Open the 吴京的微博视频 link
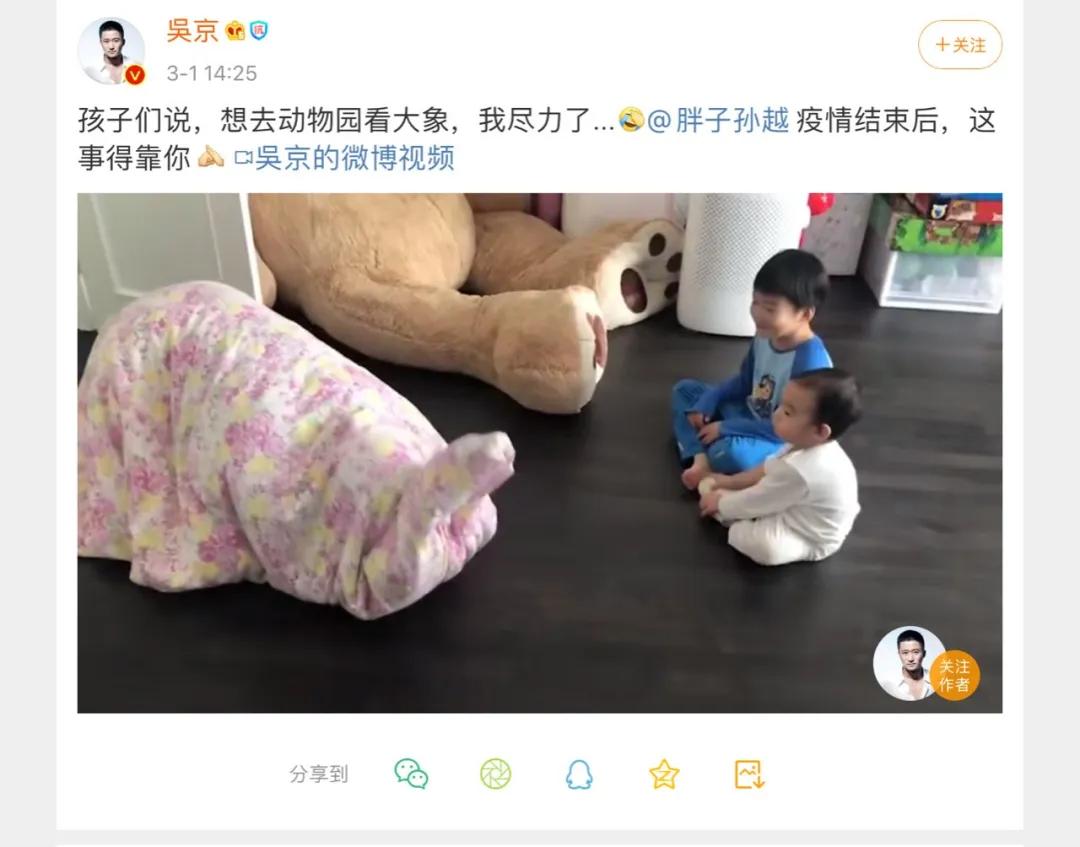1080x847 pixels. (345, 158)
